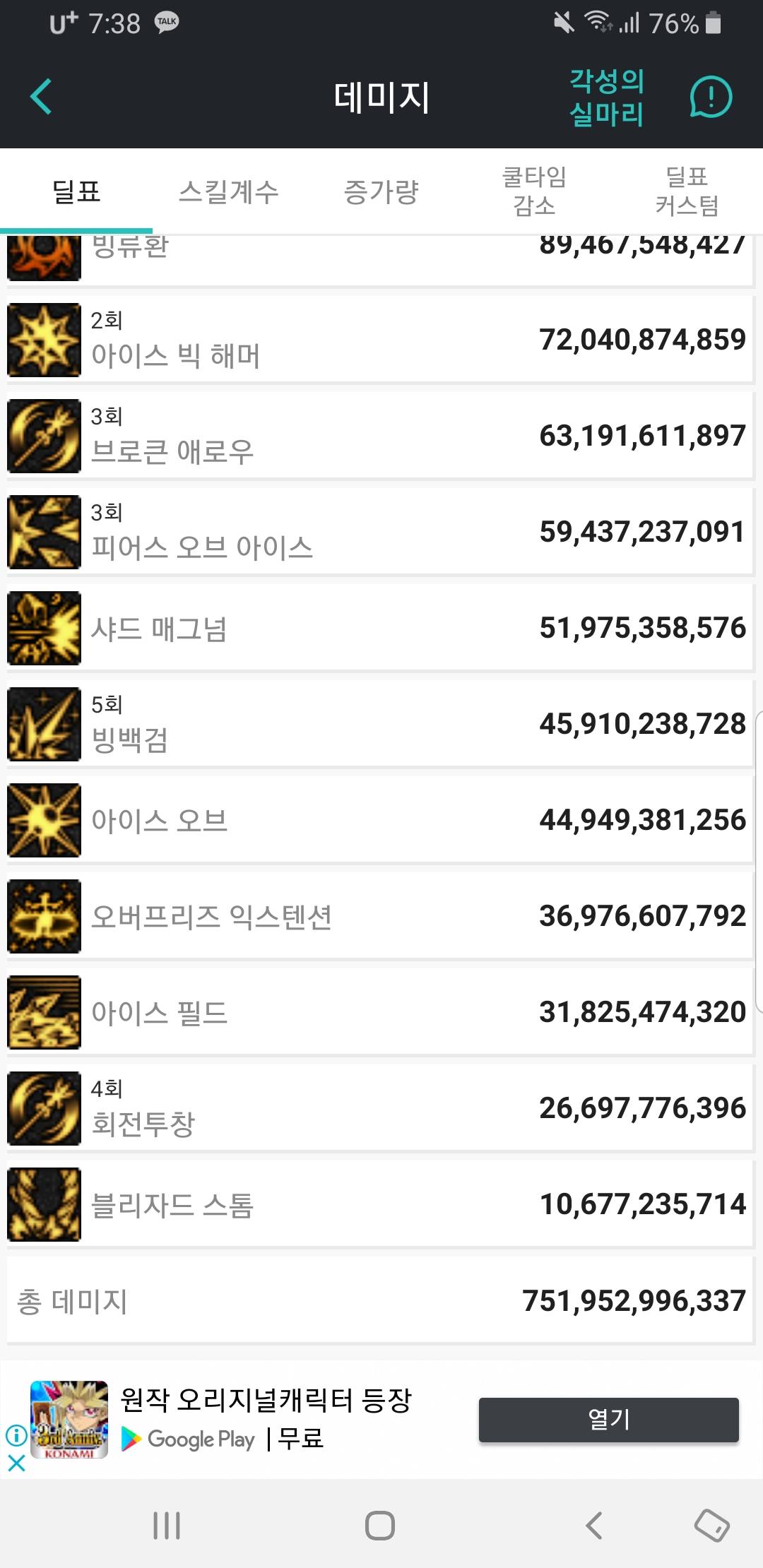Screen dimensions: 763x1568
Task: Open recent apps from the navigation bar
Action: (x=167, y=1526)
